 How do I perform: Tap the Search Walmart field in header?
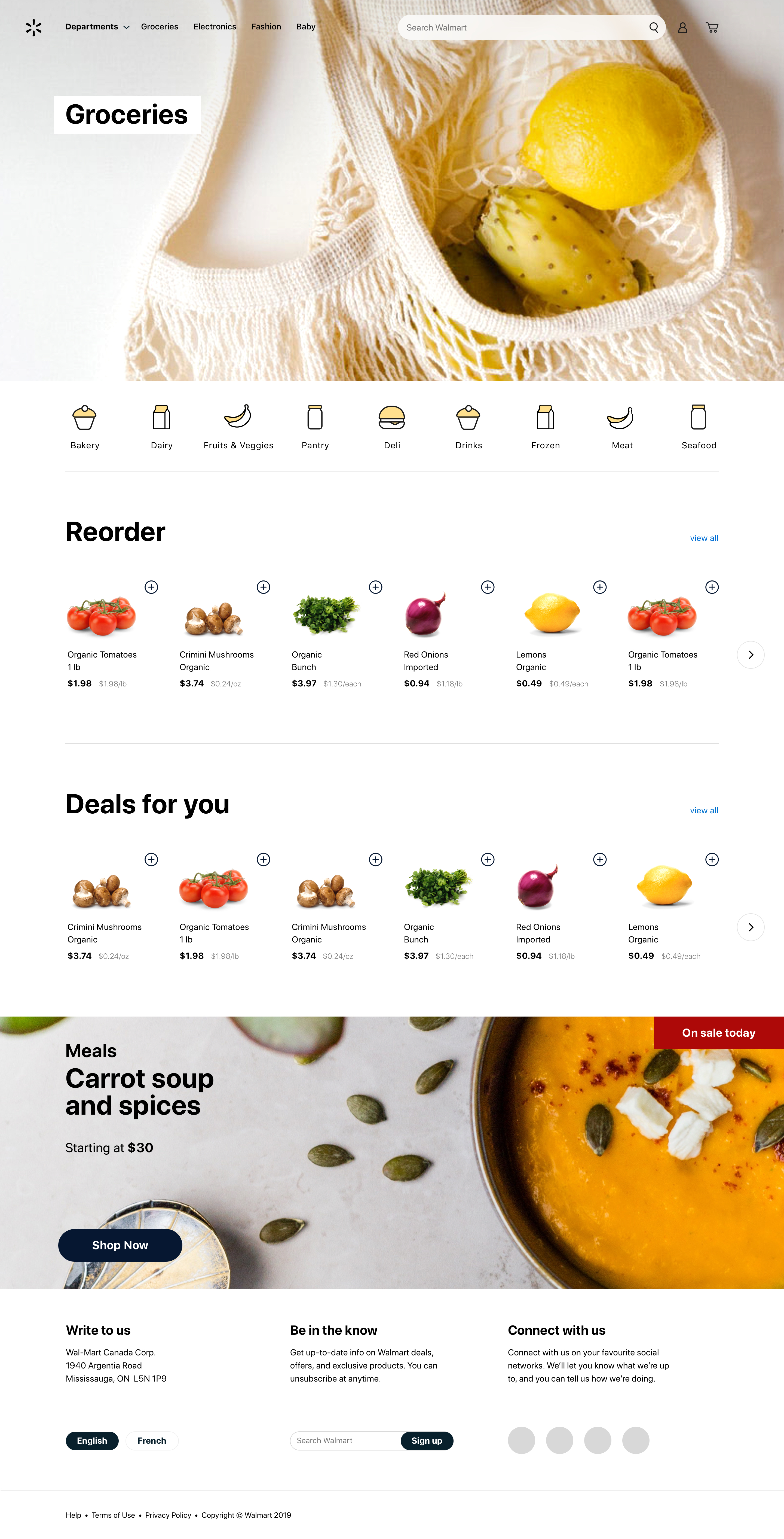522,28
